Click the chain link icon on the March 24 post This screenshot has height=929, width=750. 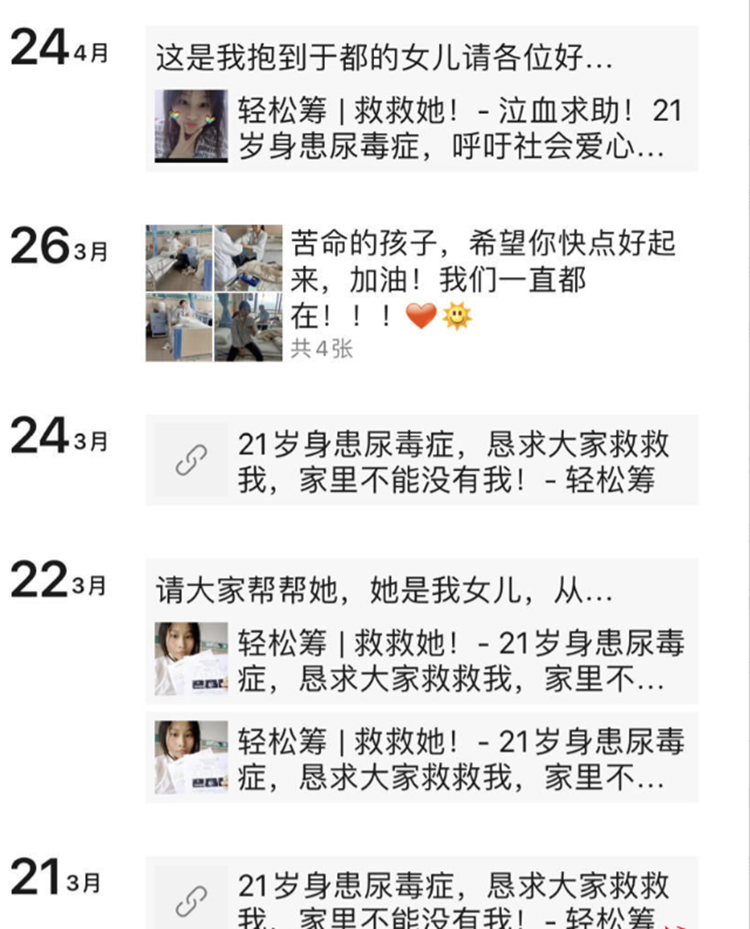(190, 460)
